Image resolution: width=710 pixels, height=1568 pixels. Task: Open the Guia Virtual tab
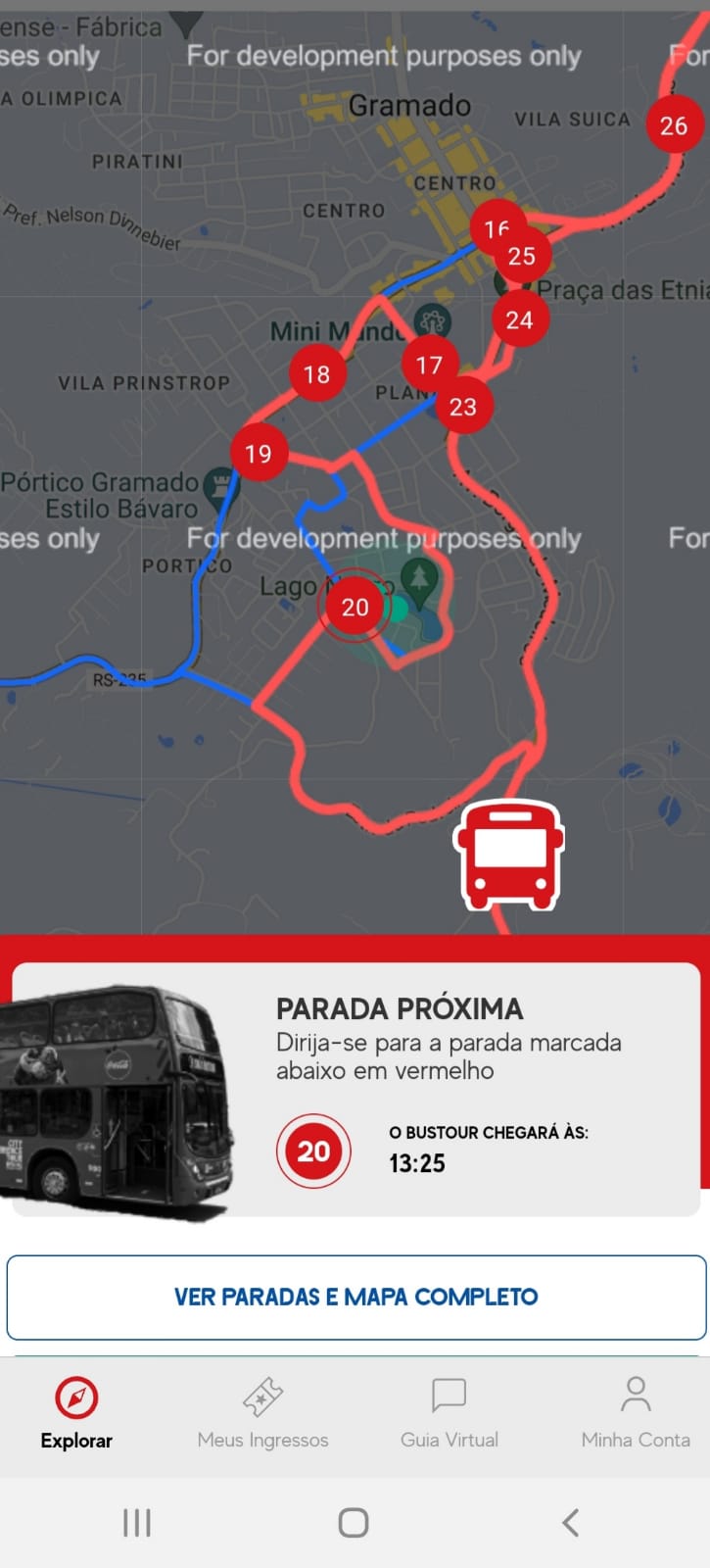click(x=450, y=1413)
